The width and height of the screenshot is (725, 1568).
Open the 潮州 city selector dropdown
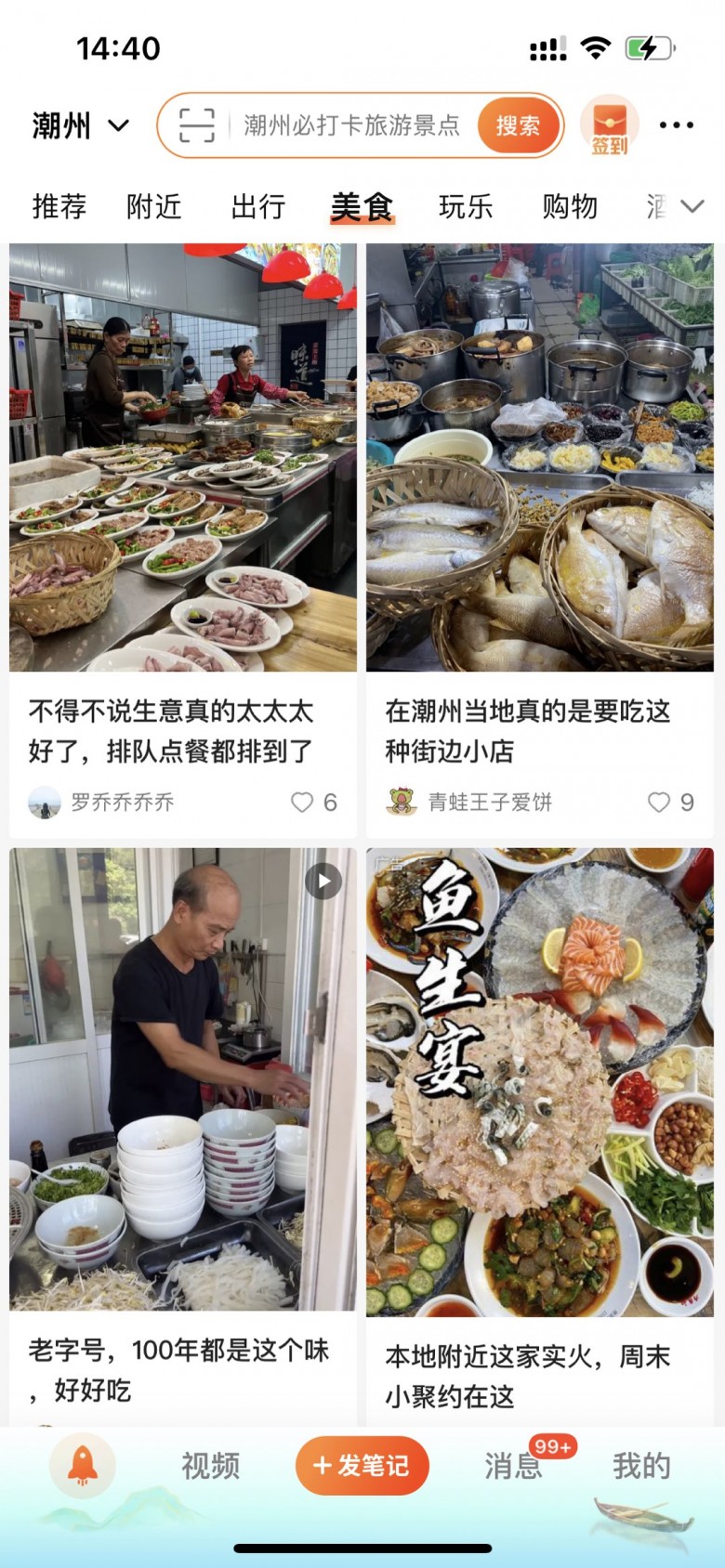tap(80, 125)
